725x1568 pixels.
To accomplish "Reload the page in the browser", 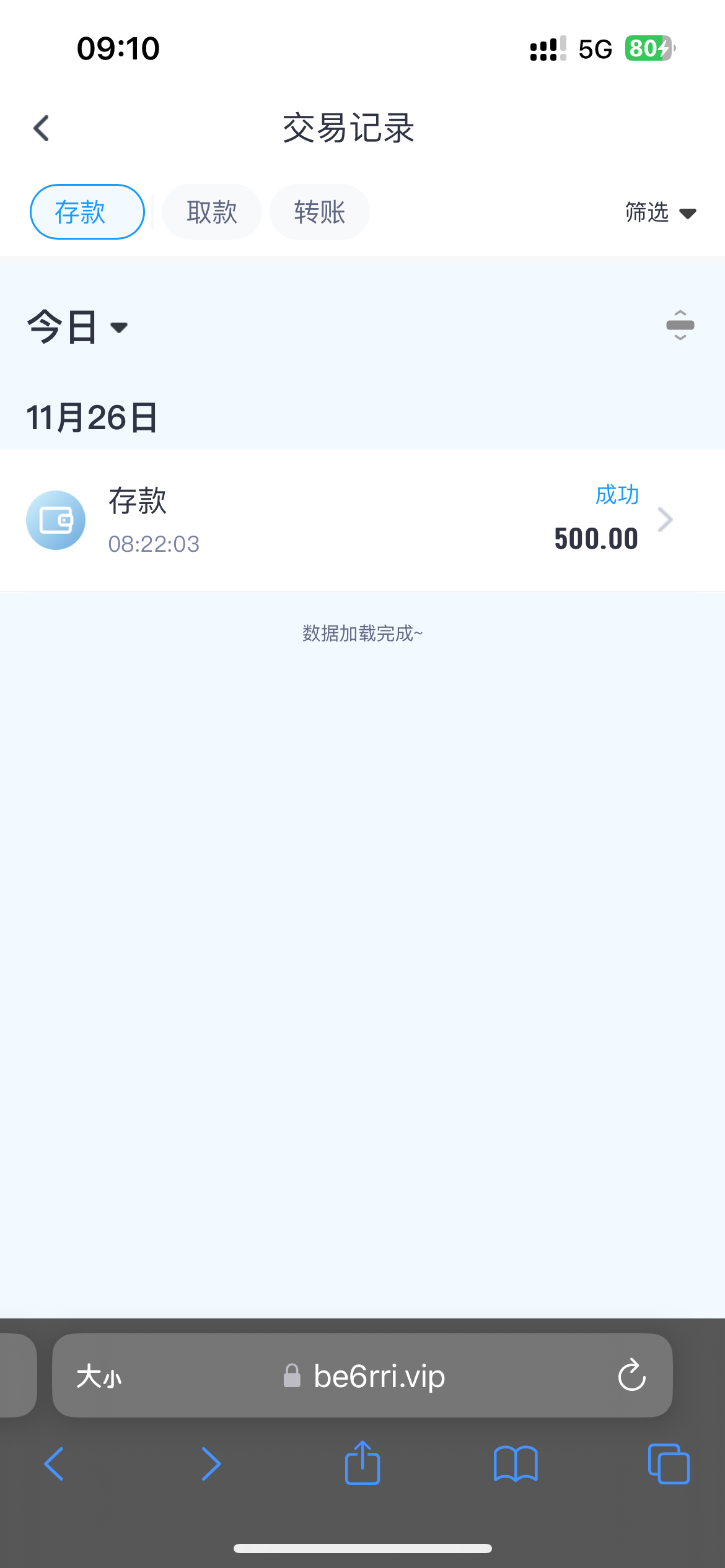I will tap(631, 1376).
